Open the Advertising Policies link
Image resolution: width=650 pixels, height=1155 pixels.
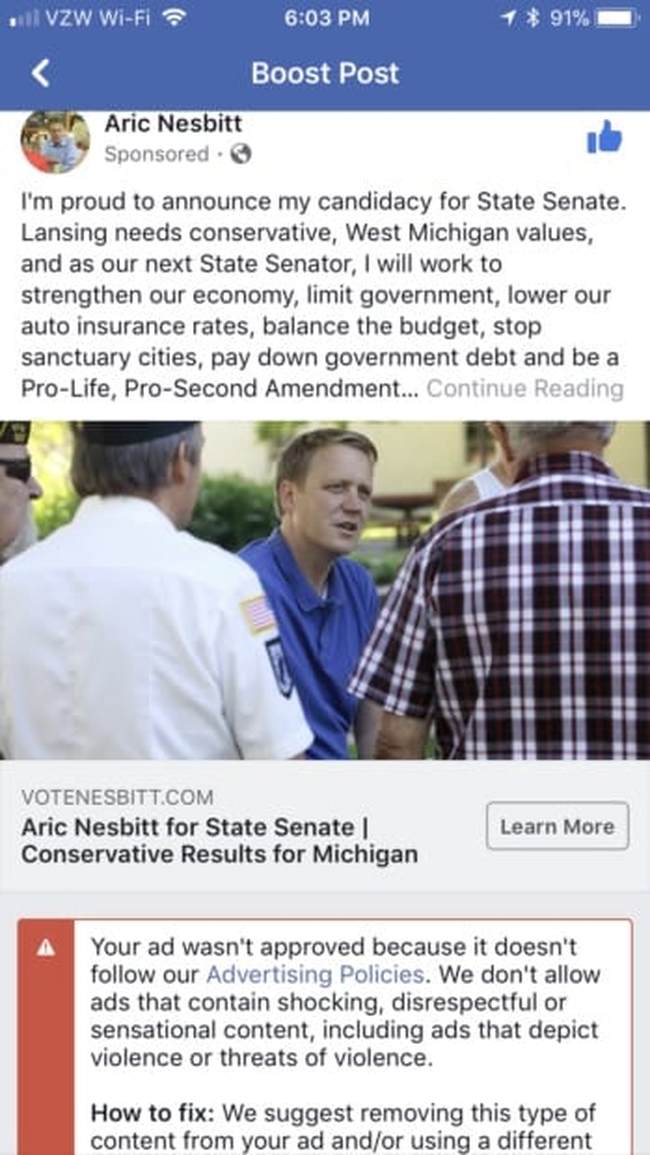(x=315, y=973)
